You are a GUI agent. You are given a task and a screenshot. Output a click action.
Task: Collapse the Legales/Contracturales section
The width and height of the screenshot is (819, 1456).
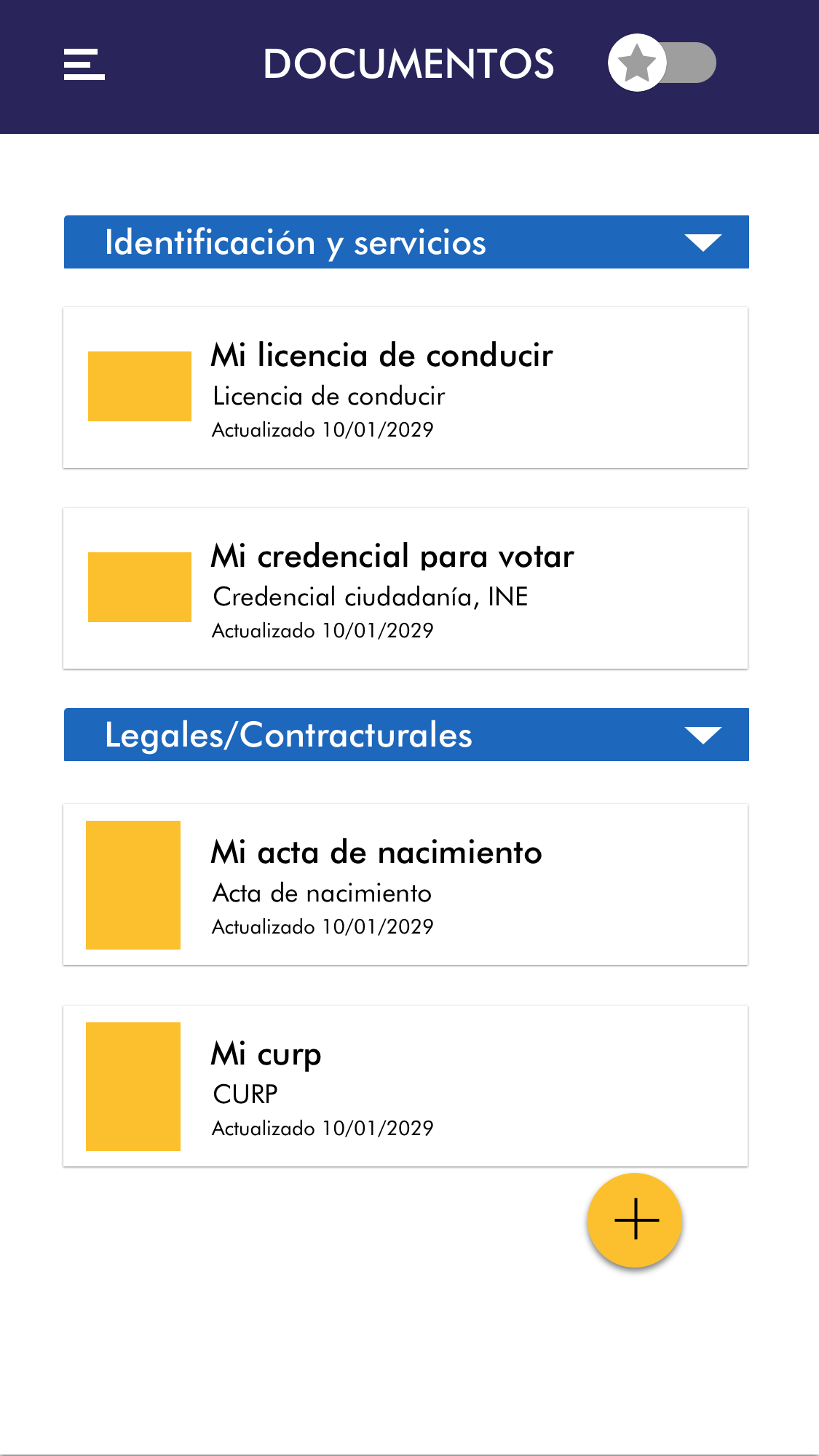click(x=703, y=735)
